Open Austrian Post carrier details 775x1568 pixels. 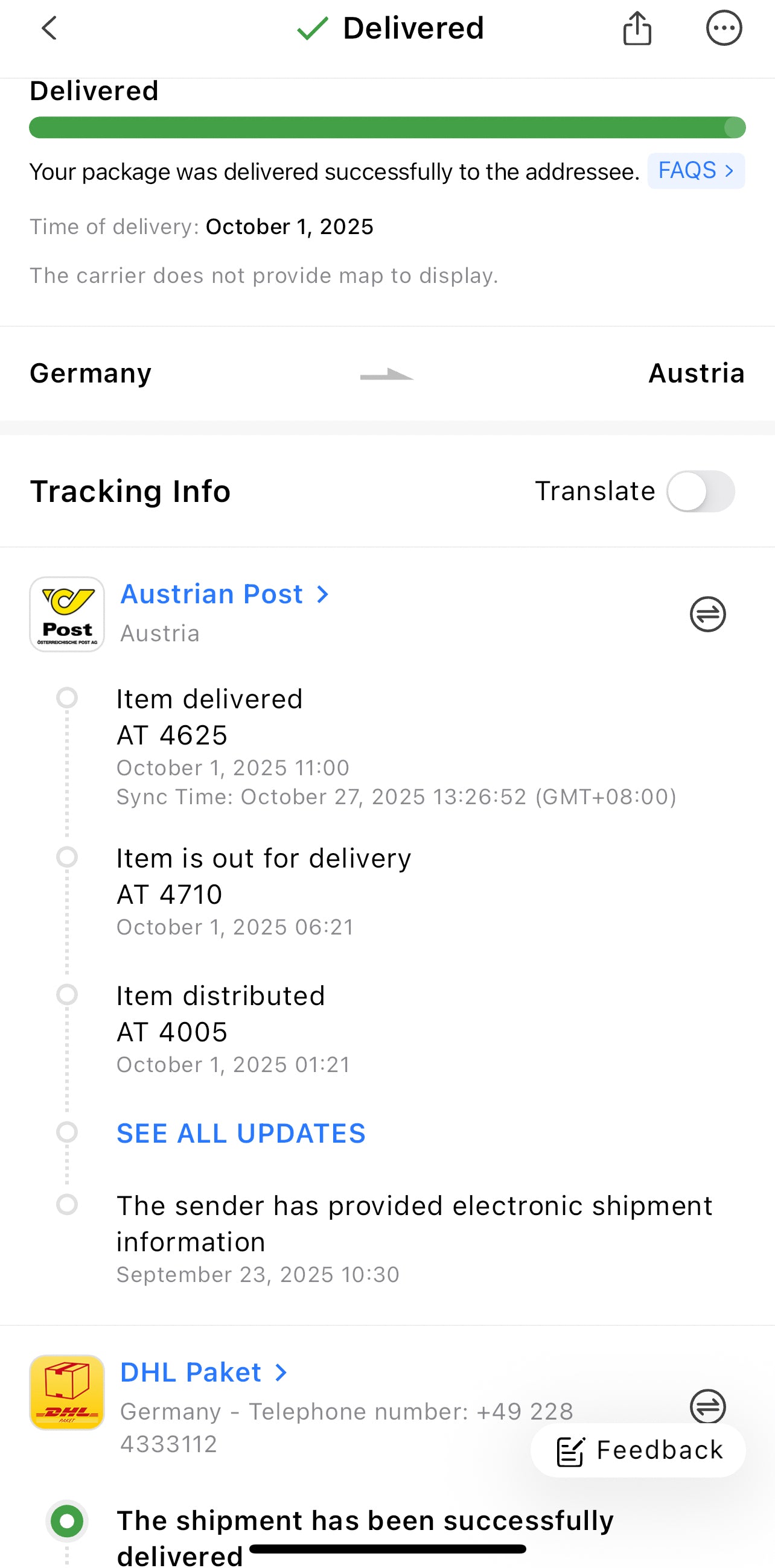(224, 594)
